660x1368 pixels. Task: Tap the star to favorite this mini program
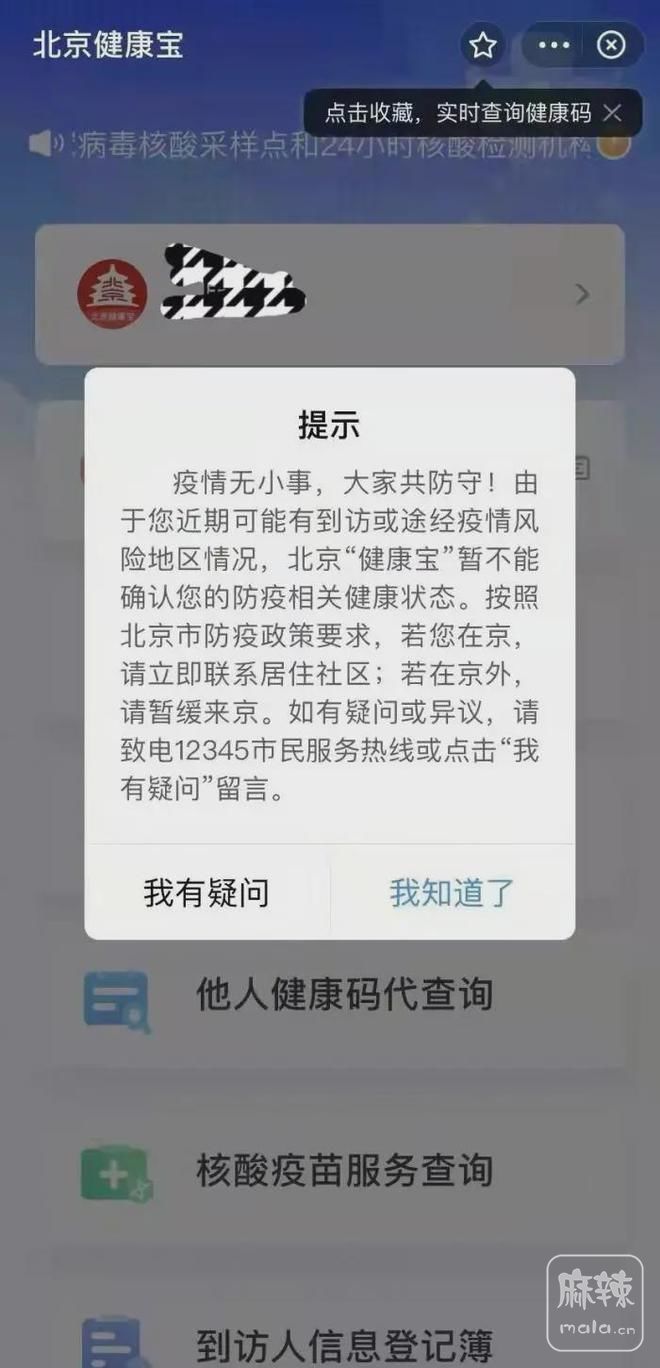pos(483,45)
